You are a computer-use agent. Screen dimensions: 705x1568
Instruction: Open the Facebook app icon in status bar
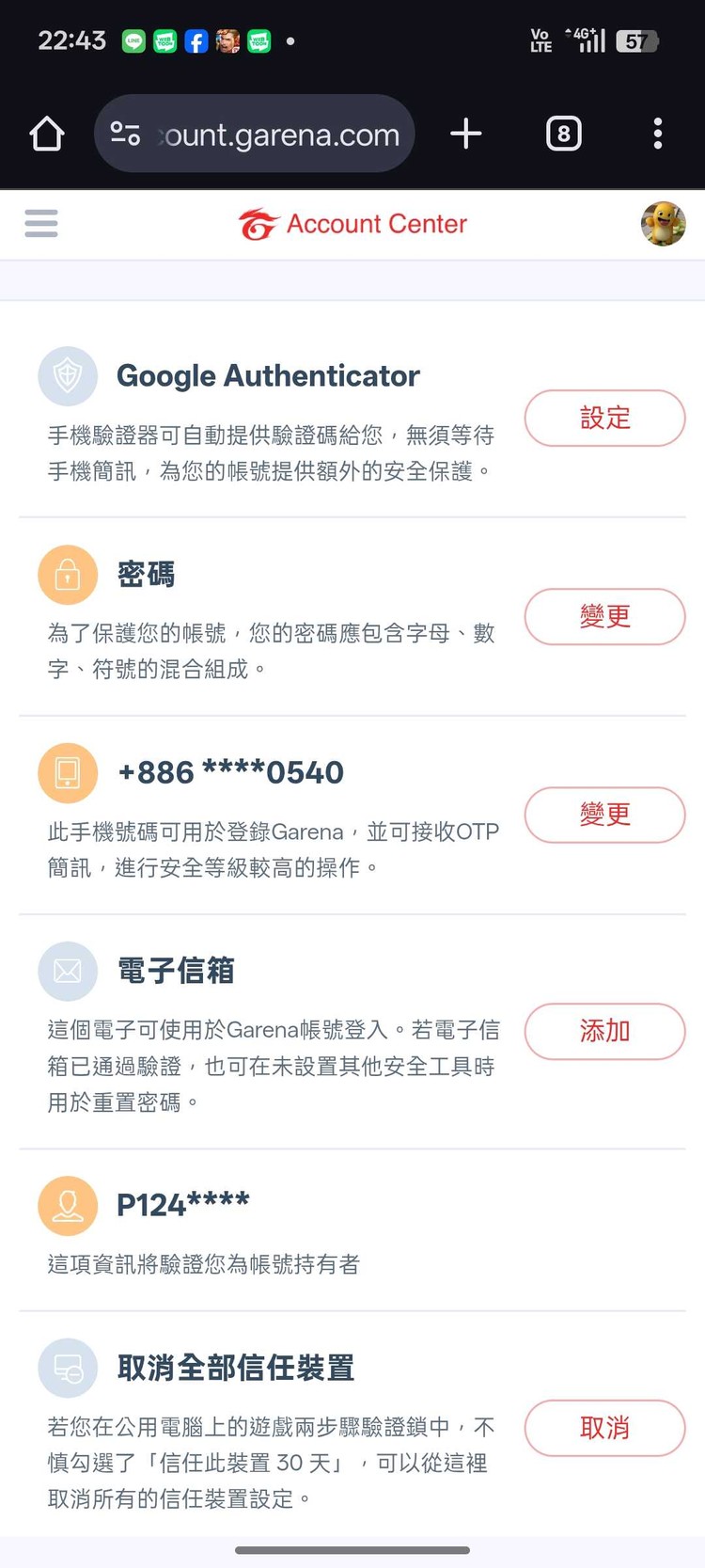pyautogui.click(x=195, y=40)
